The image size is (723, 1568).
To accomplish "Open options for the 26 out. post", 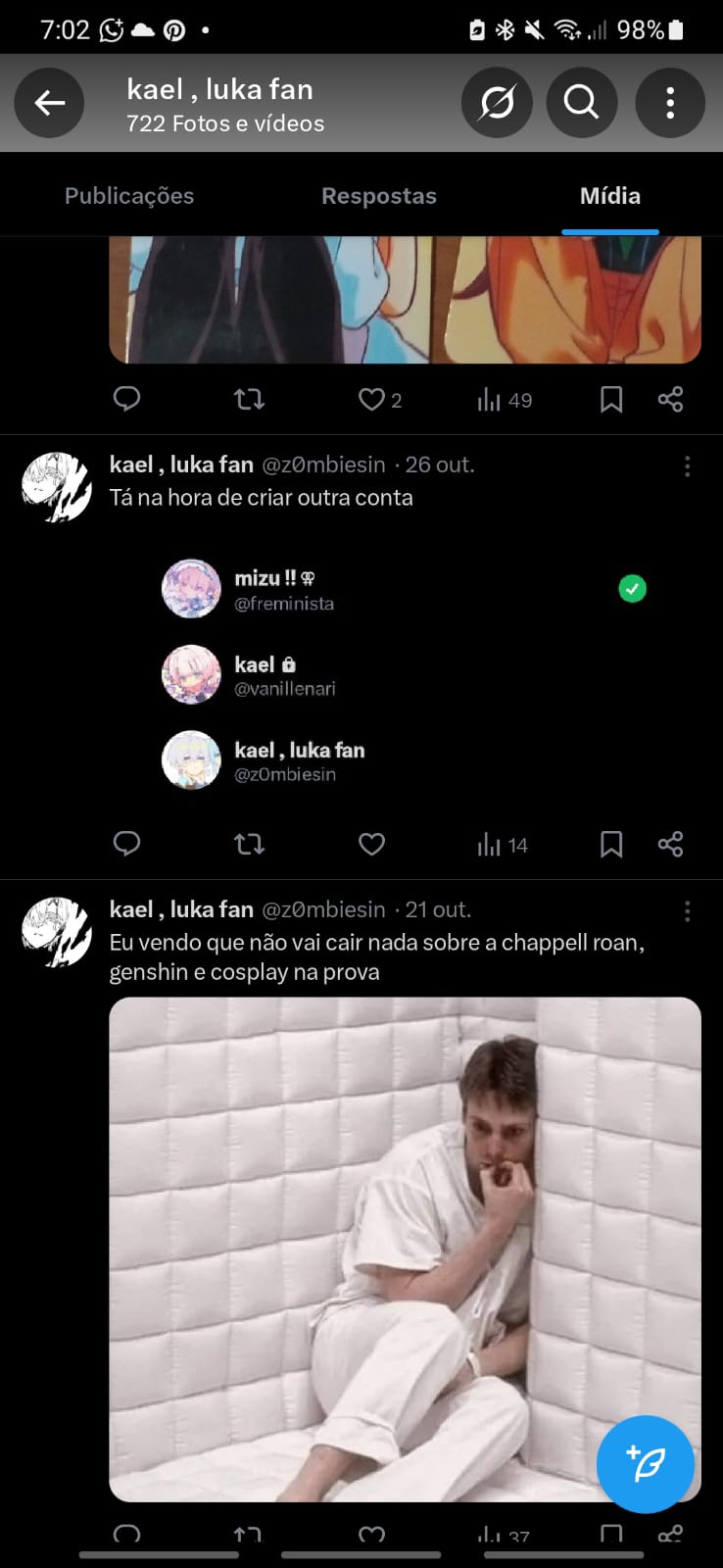I will click(x=687, y=466).
